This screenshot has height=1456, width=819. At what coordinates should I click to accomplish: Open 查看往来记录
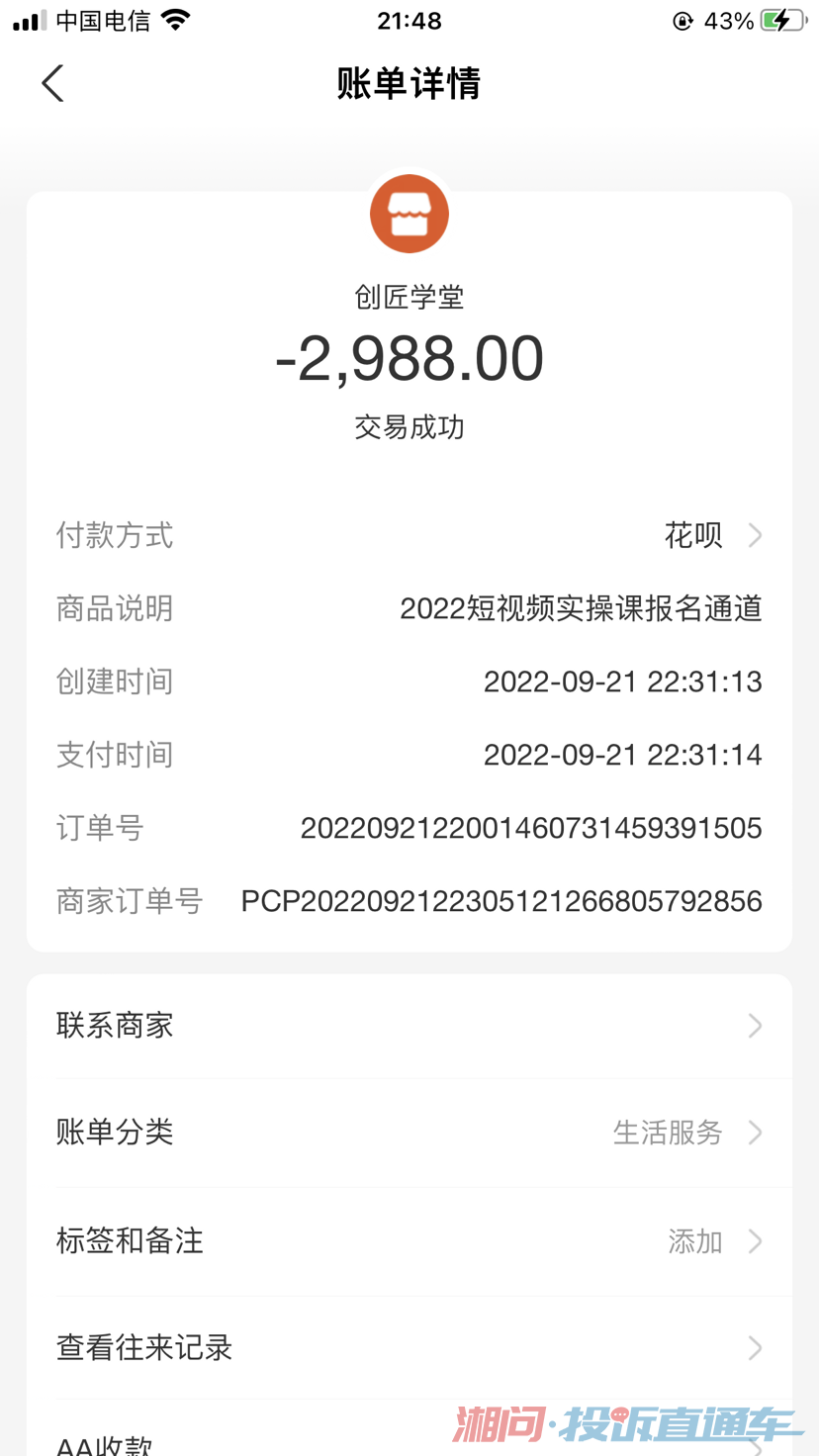tap(409, 1347)
